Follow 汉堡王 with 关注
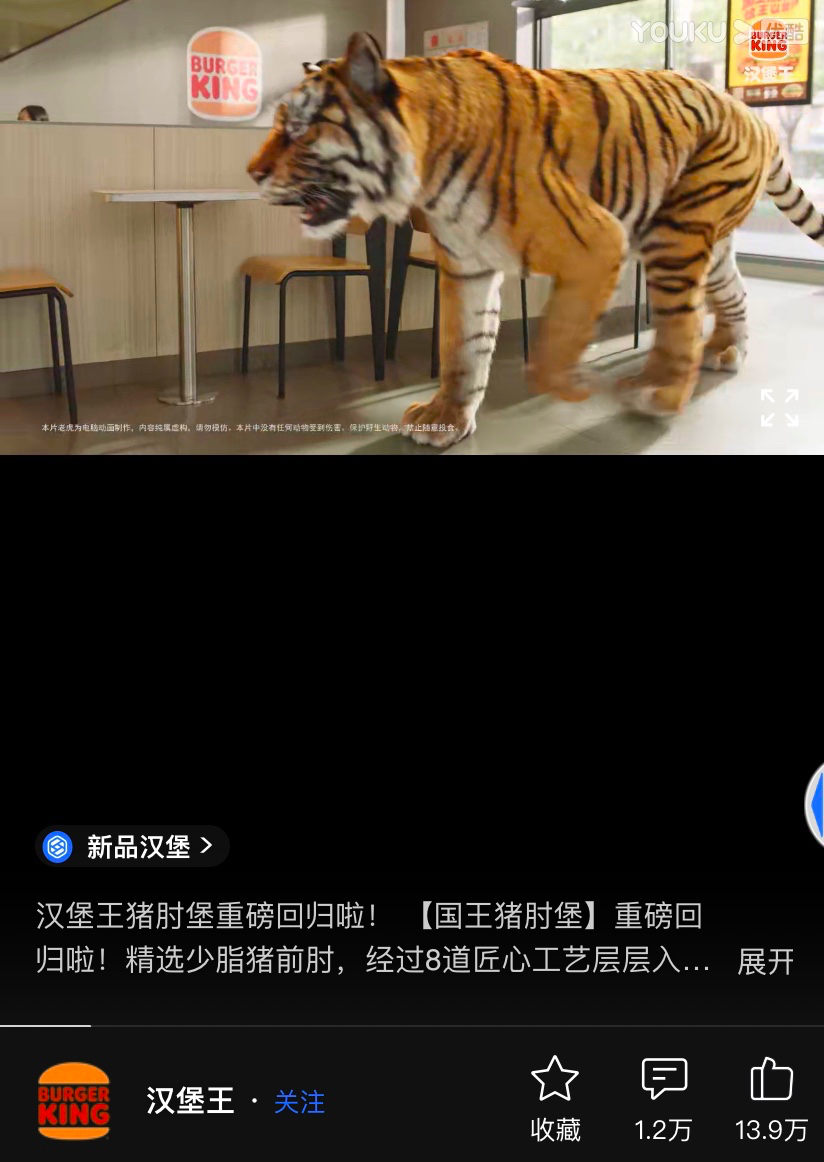This screenshot has width=824, height=1162. click(x=299, y=1102)
